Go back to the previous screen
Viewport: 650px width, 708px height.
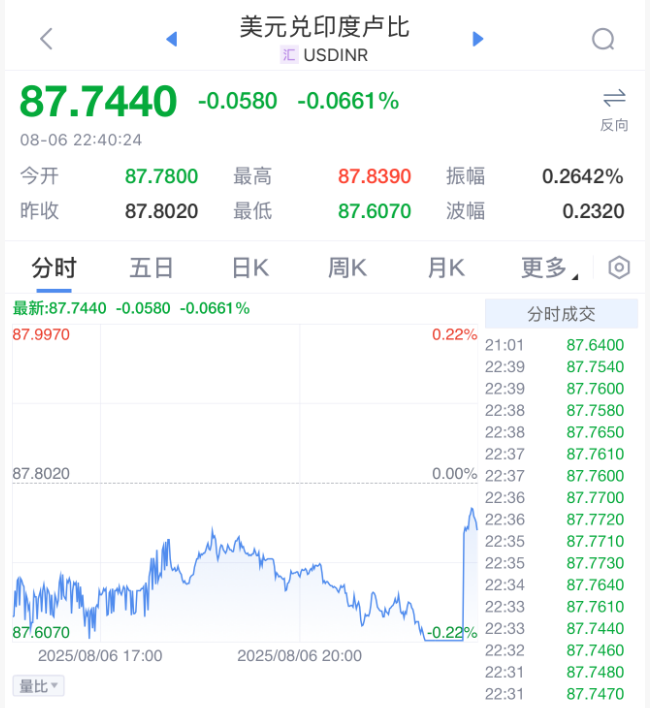[x=46, y=39]
